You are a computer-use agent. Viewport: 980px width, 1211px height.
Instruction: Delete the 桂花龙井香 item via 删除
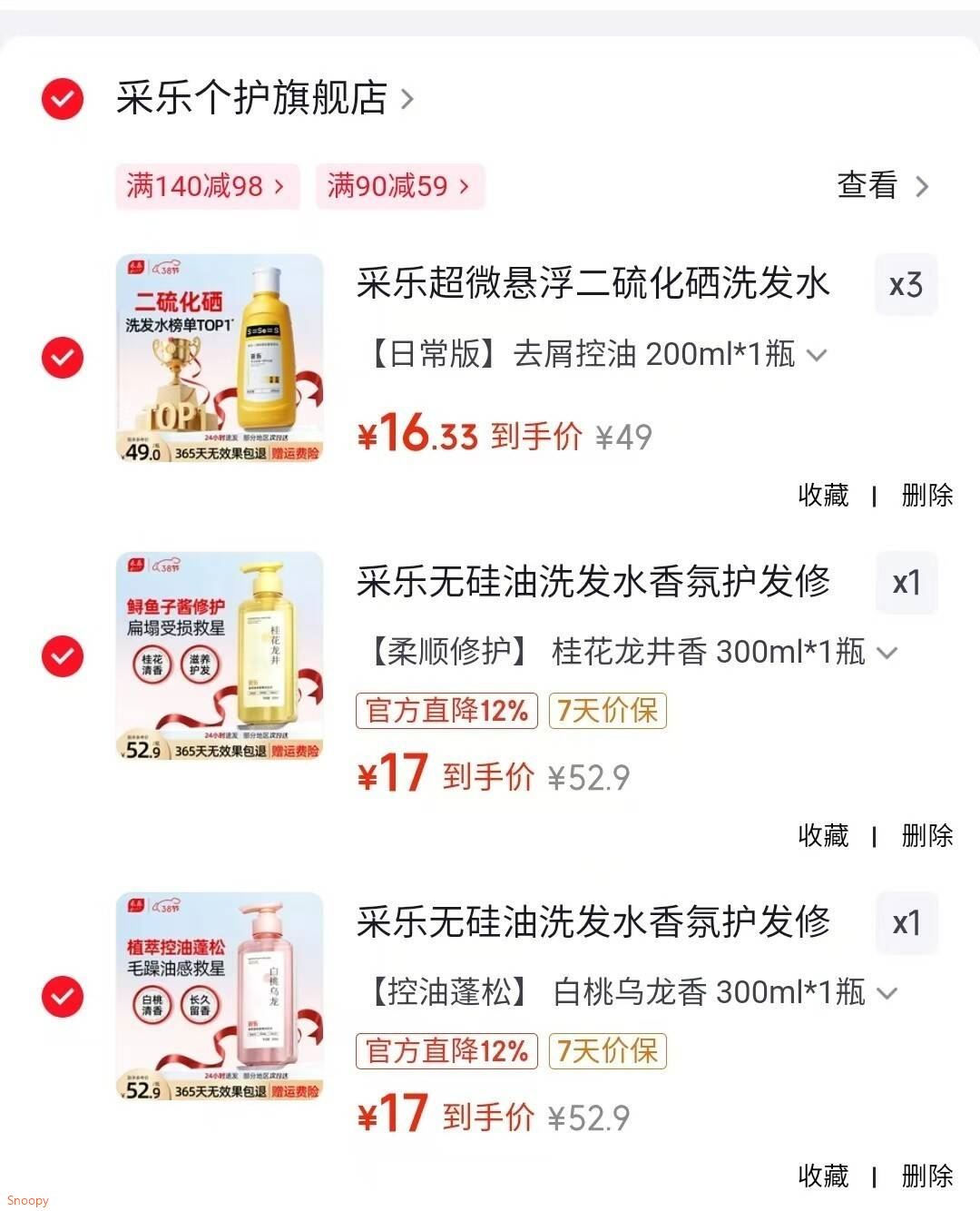[927, 835]
